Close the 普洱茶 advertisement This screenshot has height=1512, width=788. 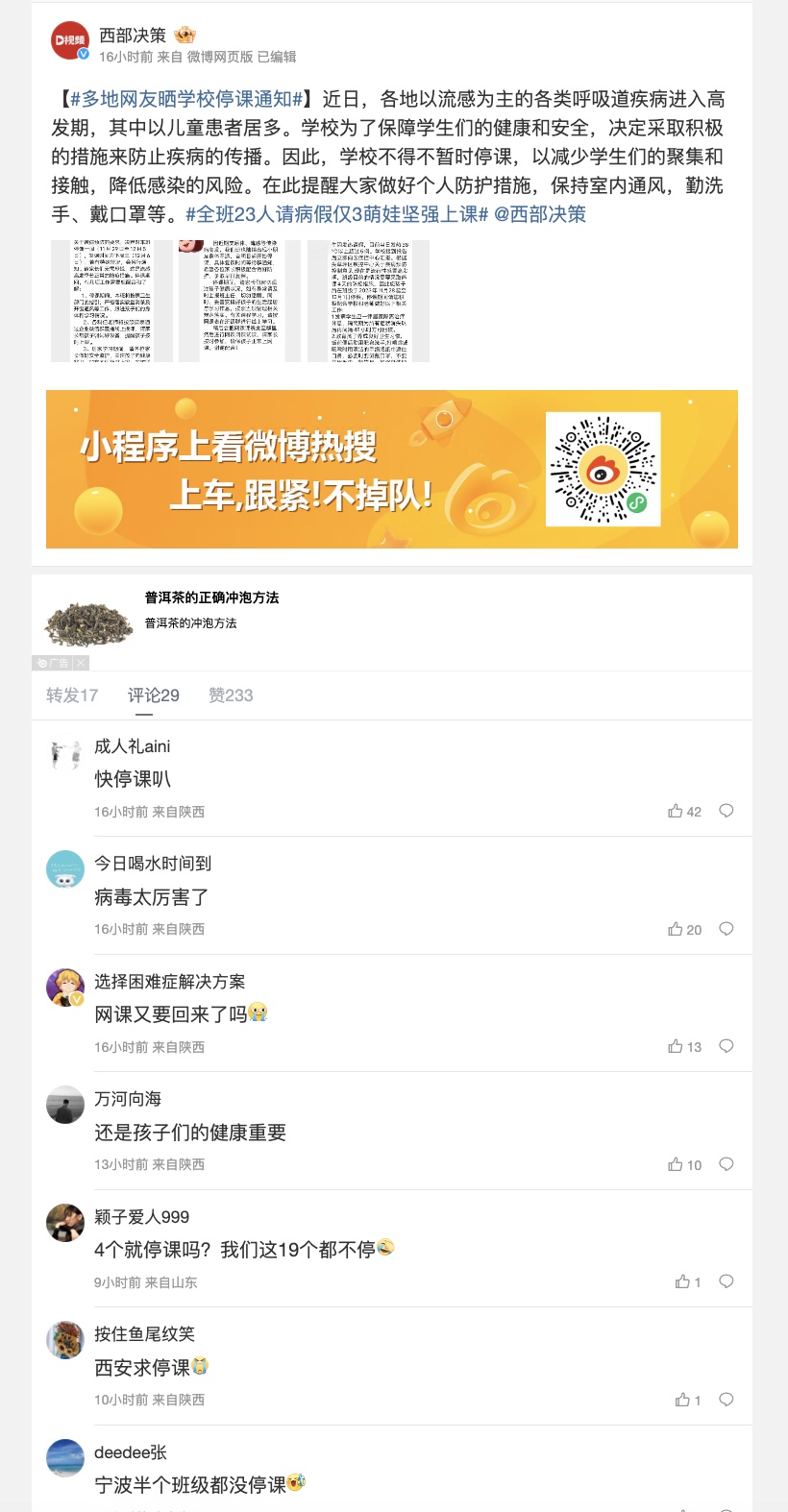point(81,663)
